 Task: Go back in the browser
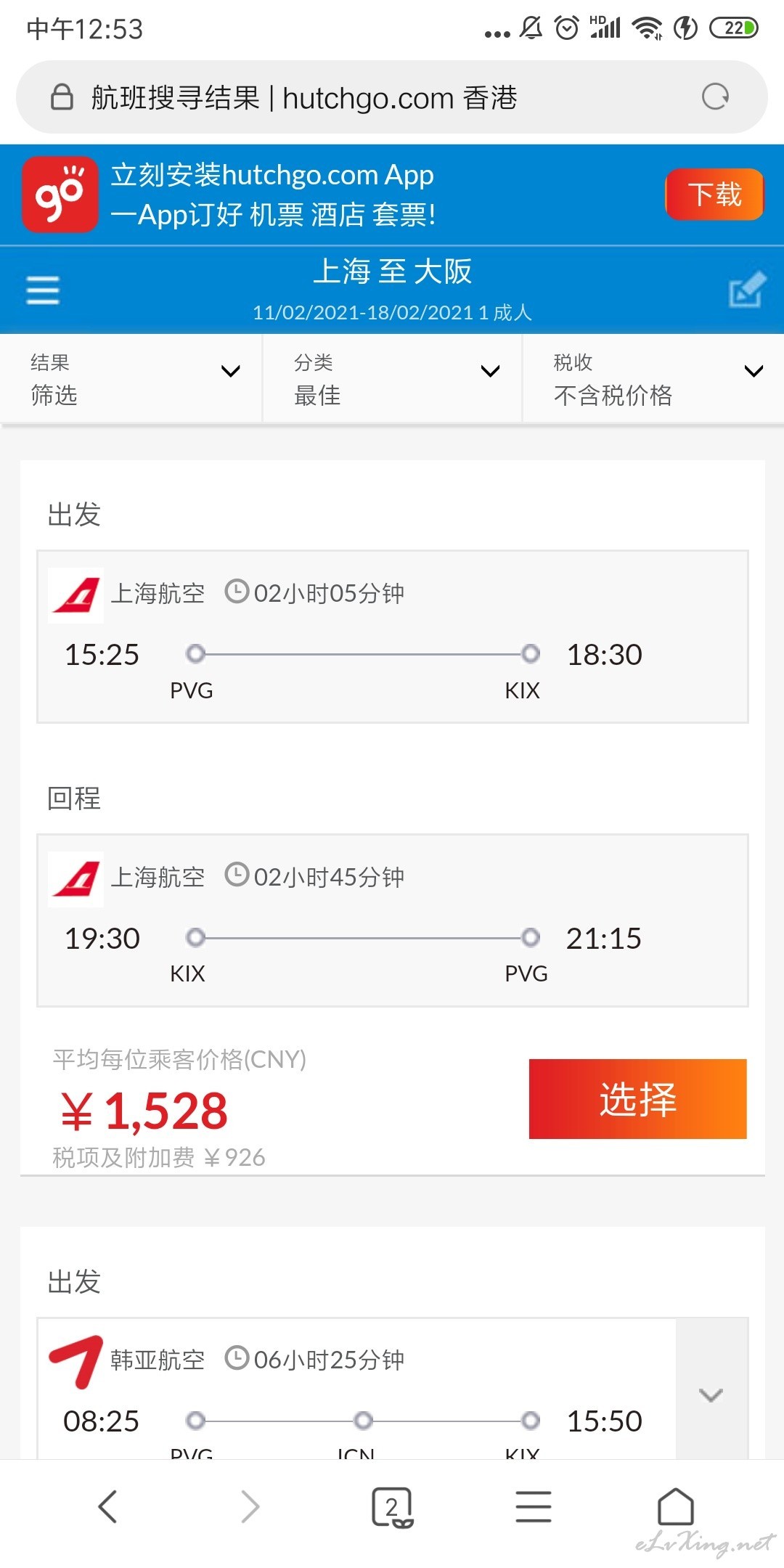pos(107,1507)
